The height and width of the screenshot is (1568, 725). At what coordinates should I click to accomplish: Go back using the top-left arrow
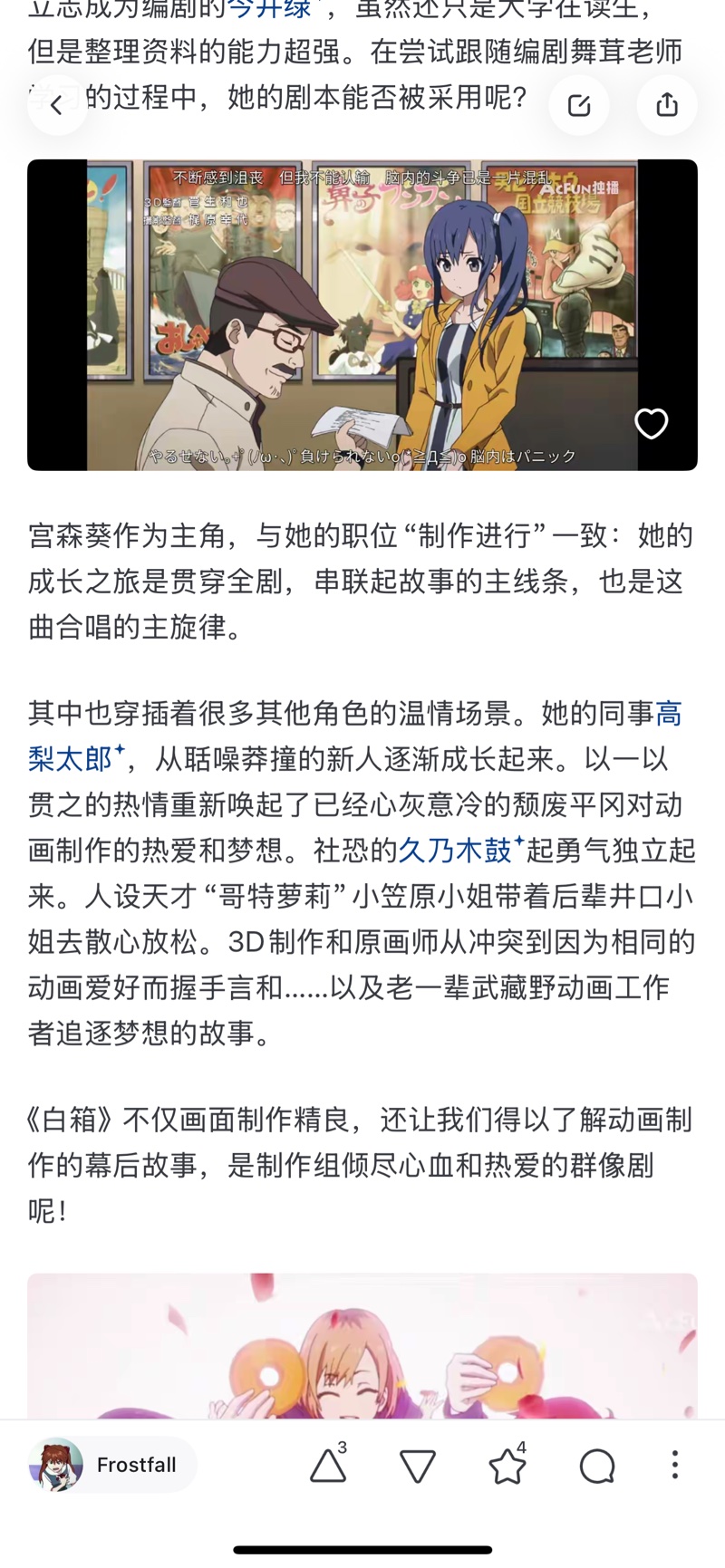[56, 105]
